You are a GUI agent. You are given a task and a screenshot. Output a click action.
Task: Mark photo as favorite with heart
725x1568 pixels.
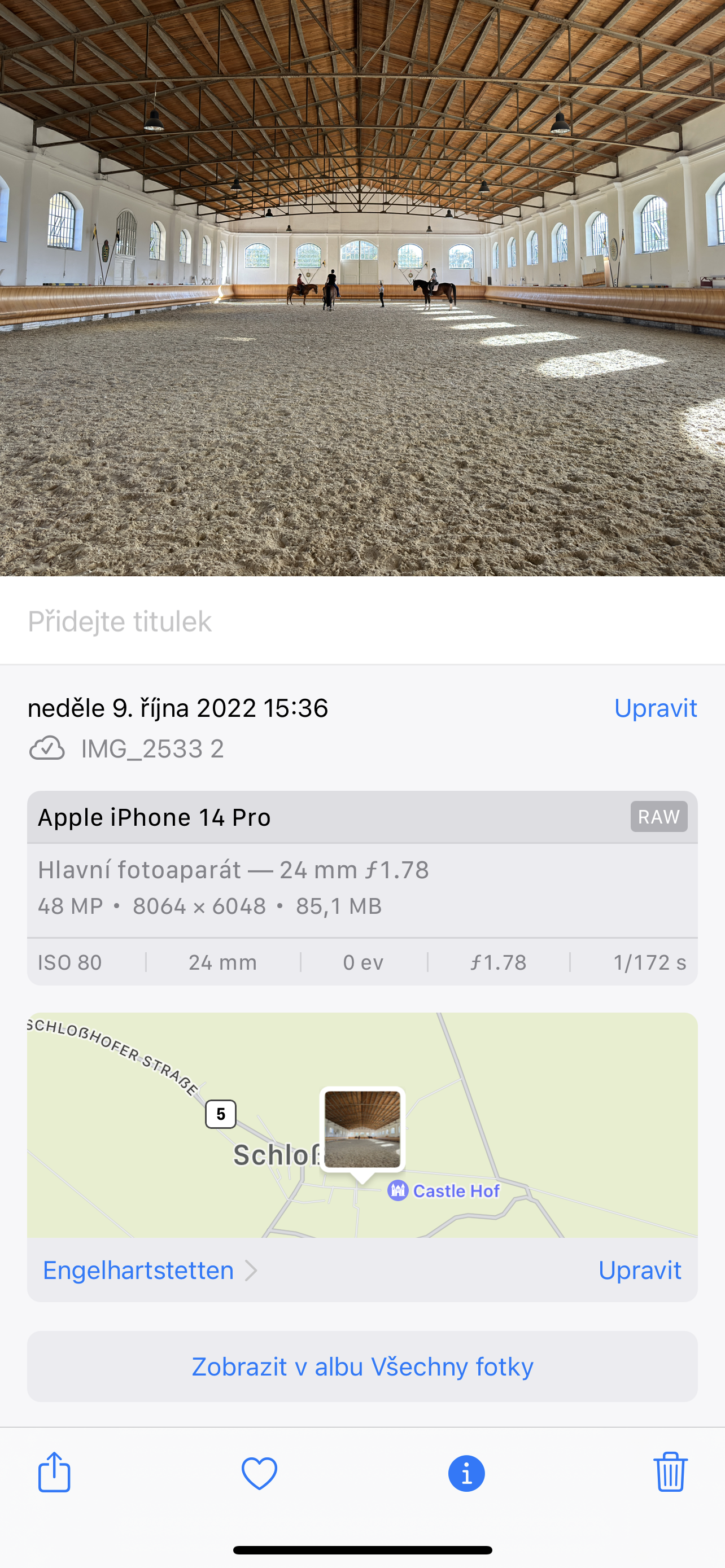click(259, 1473)
